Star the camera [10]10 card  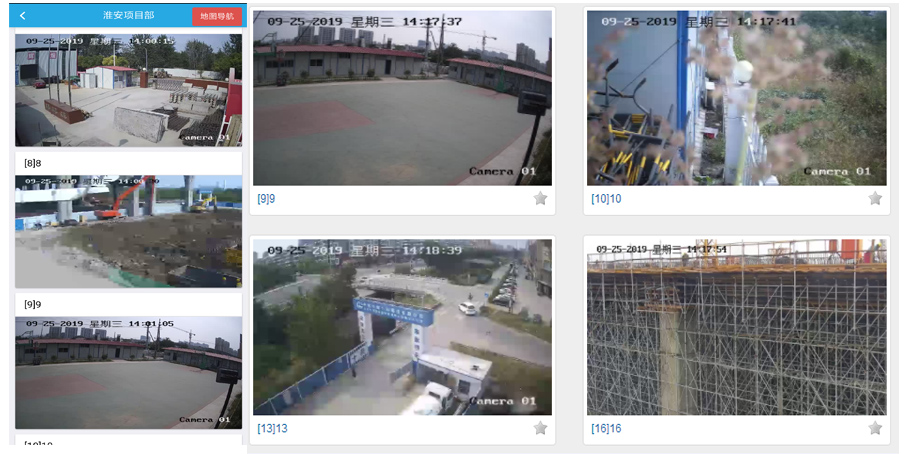pyautogui.click(x=875, y=198)
